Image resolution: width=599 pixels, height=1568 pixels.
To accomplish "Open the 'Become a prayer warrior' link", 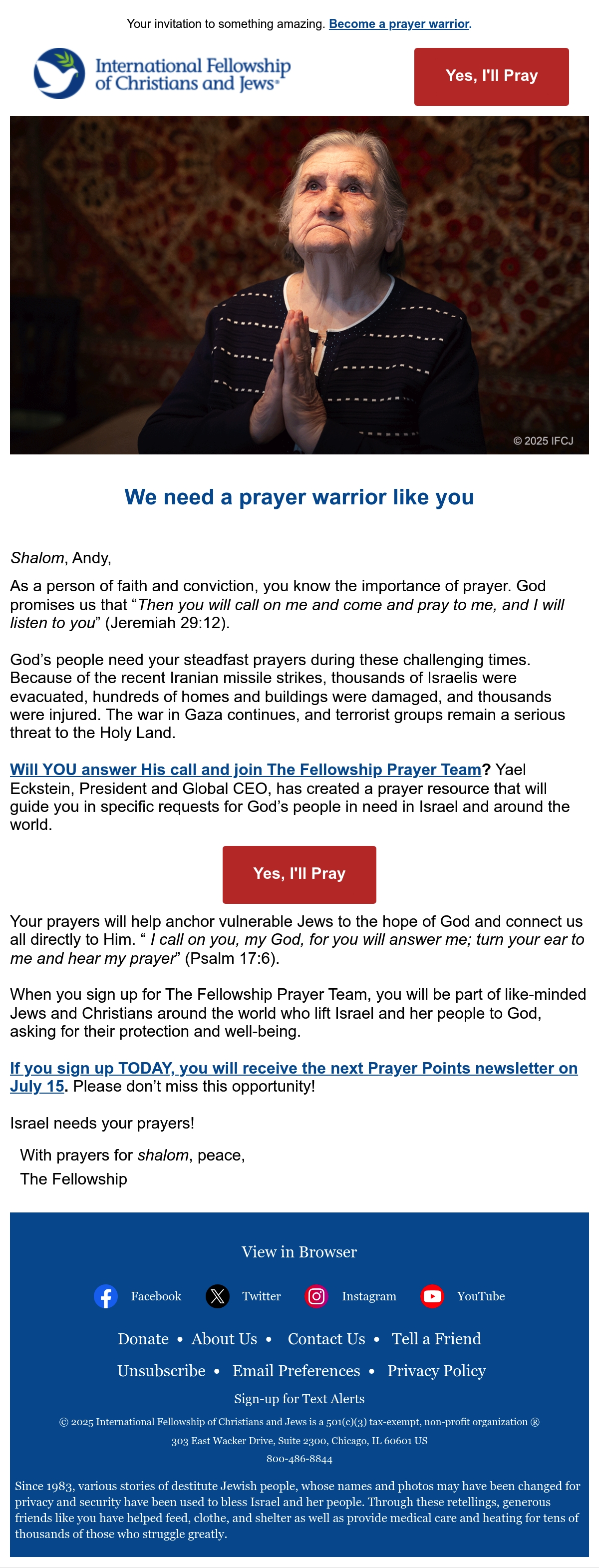I will click(x=399, y=24).
